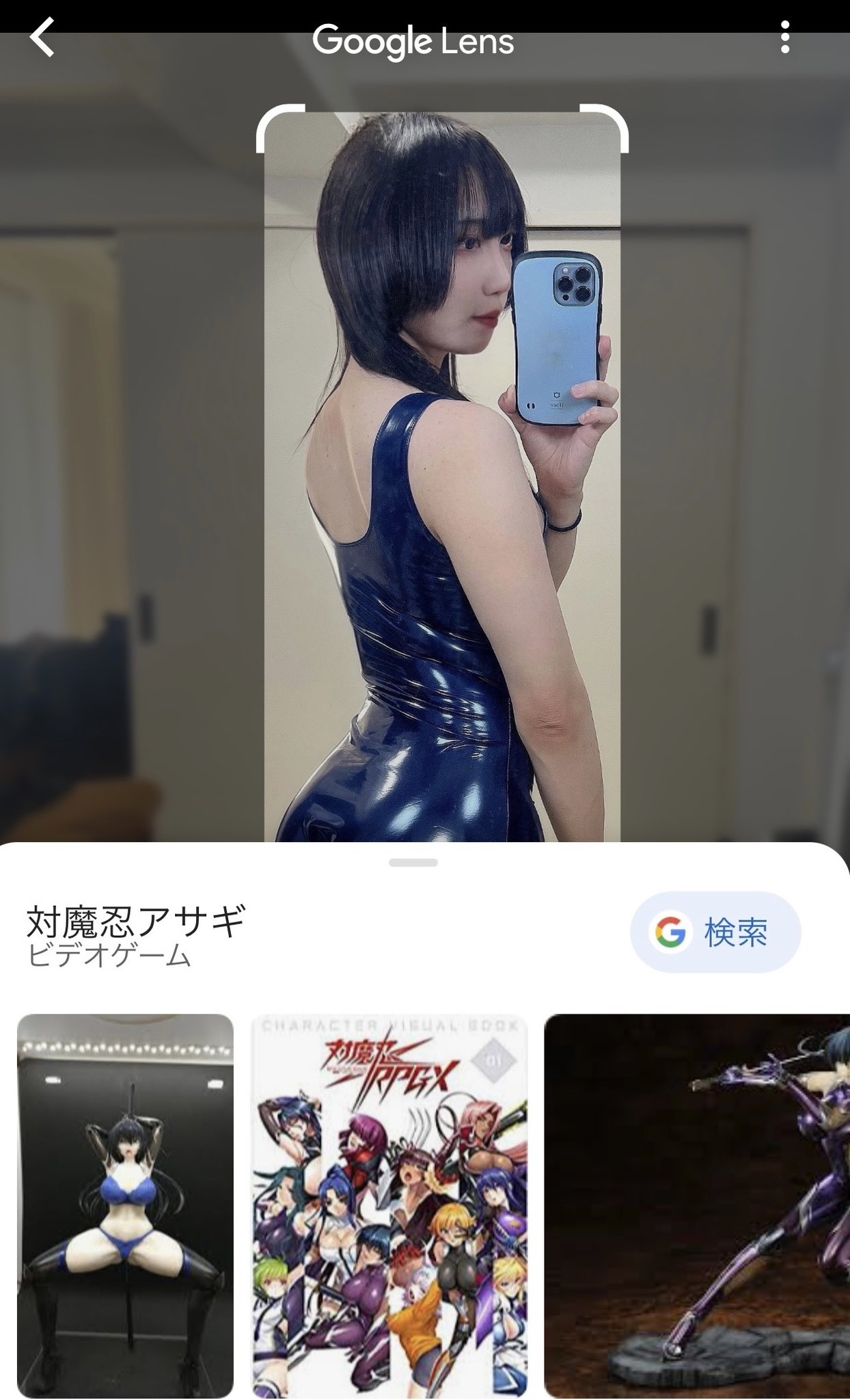Viewport: 850px width, 1400px height.
Task: Go back from Google Lens
Action: [42, 38]
